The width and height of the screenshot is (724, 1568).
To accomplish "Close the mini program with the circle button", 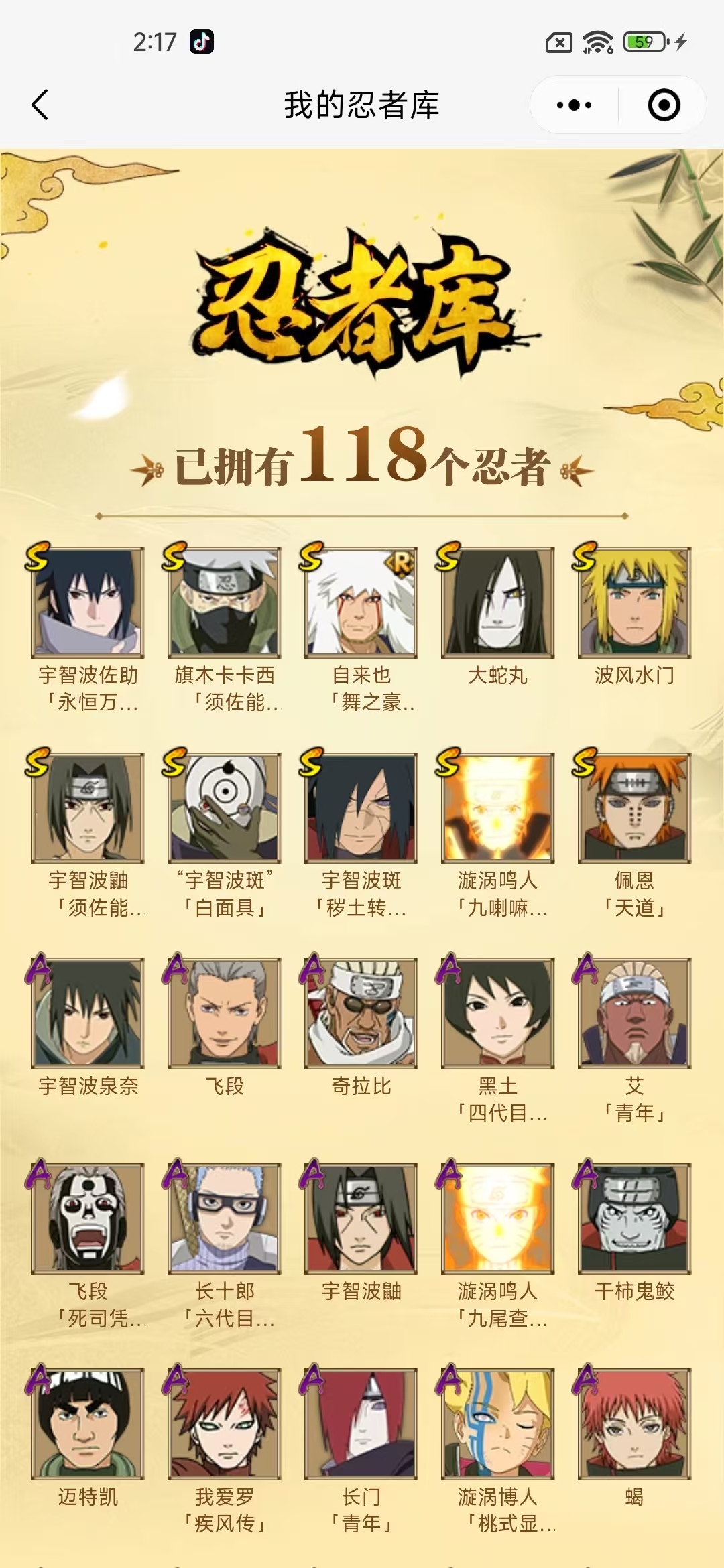I will pyautogui.click(x=664, y=105).
